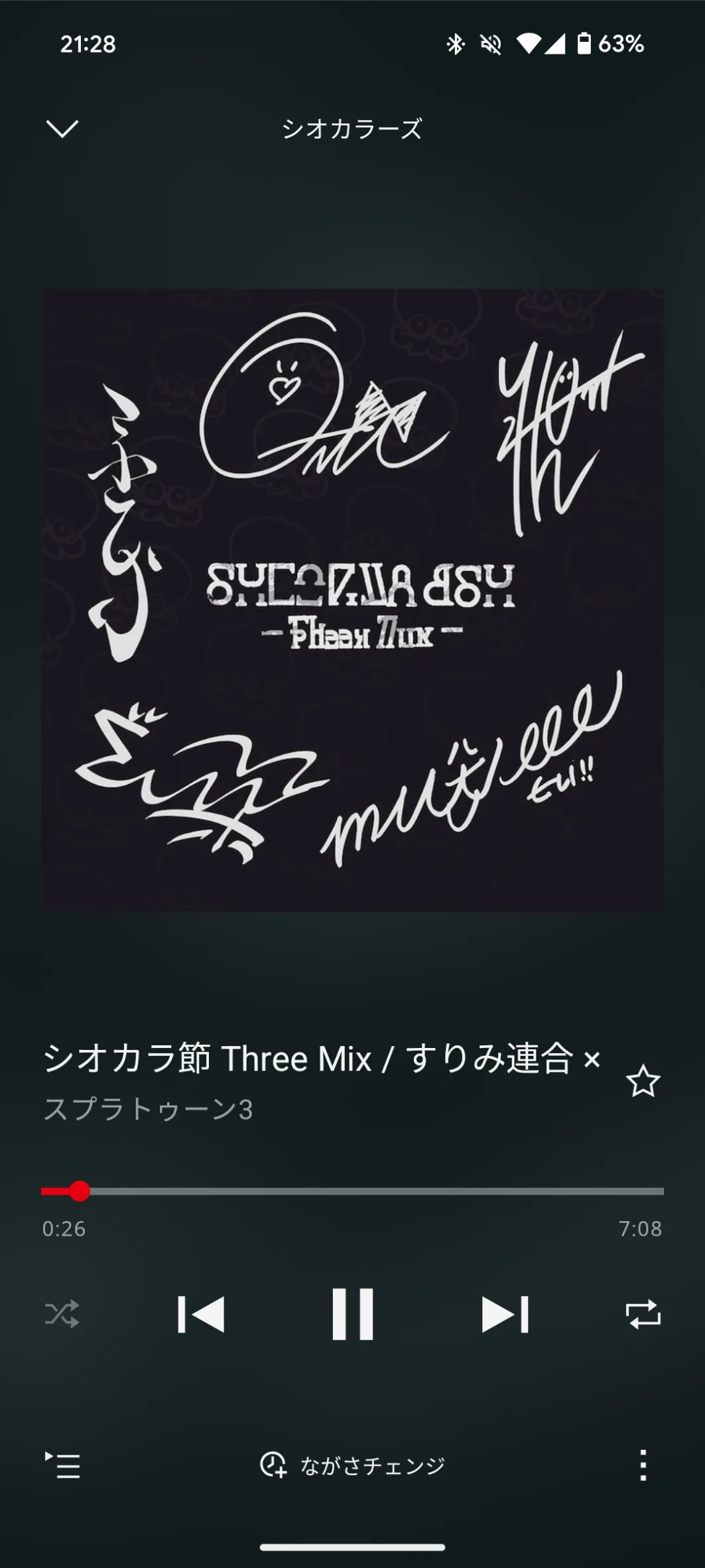
Task: Tap the playback progress bar to seek
Action: click(352, 1191)
